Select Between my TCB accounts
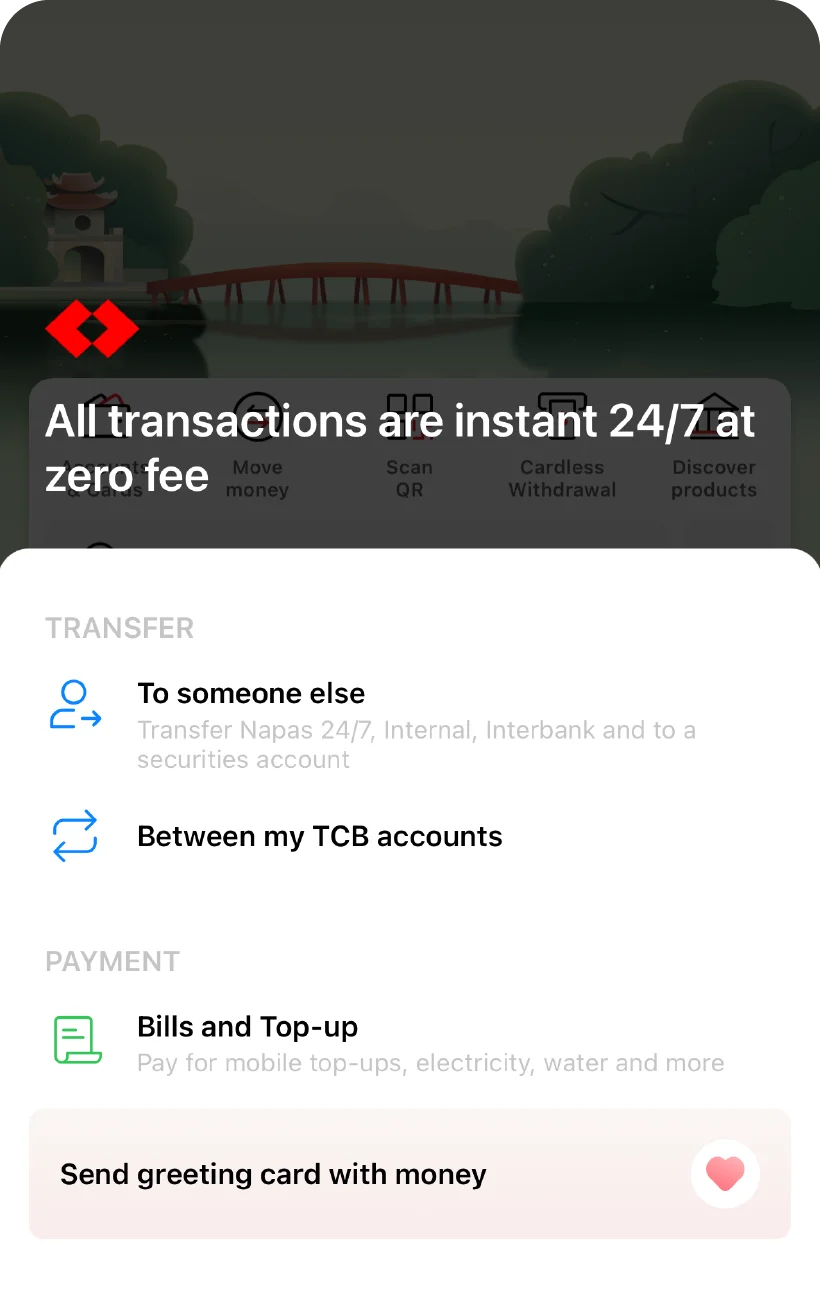The image size is (820, 1297). (x=319, y=836)
